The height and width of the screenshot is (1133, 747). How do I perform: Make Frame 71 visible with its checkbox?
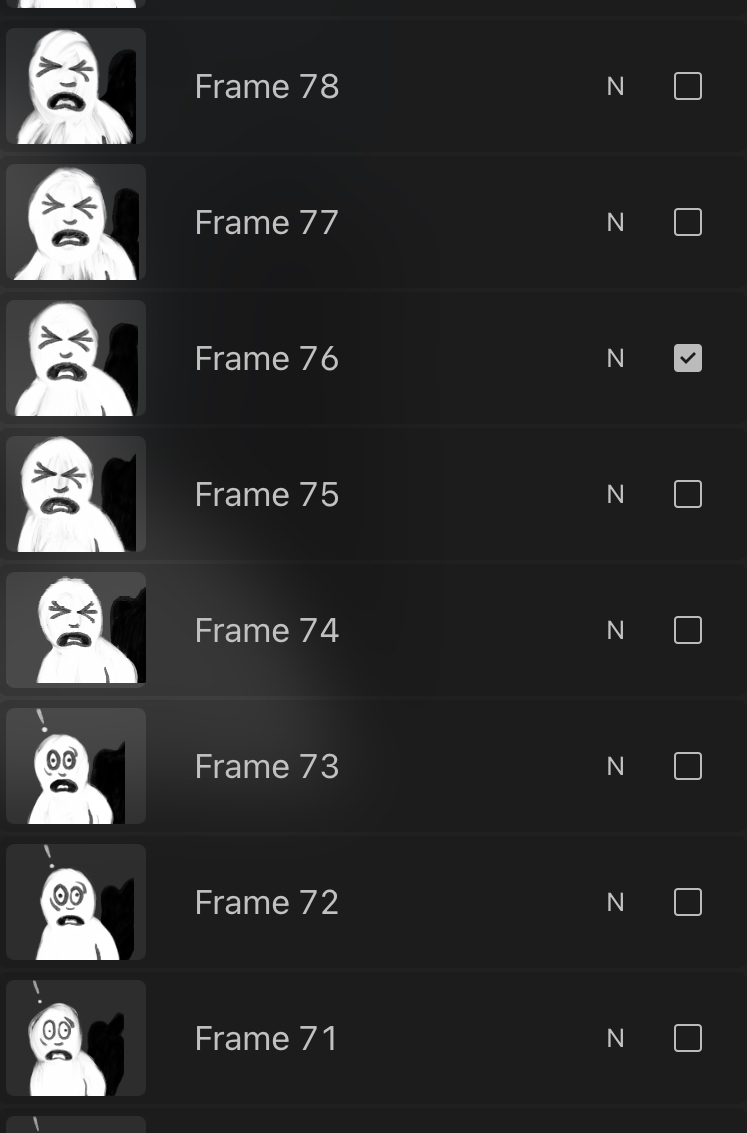point(688,1038)
